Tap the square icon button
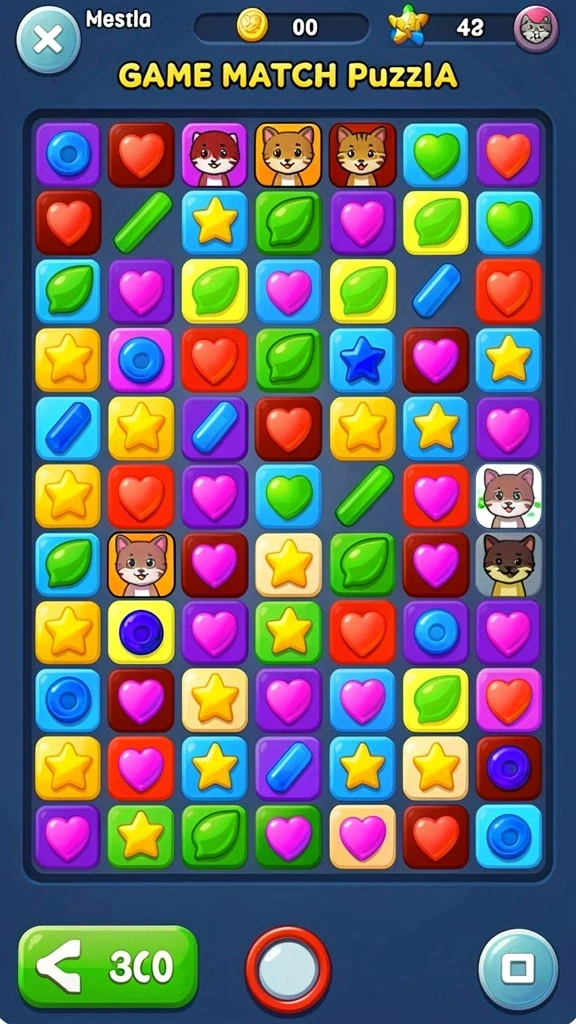Screen dimensions: 576x1024 [x=518, y=969]
